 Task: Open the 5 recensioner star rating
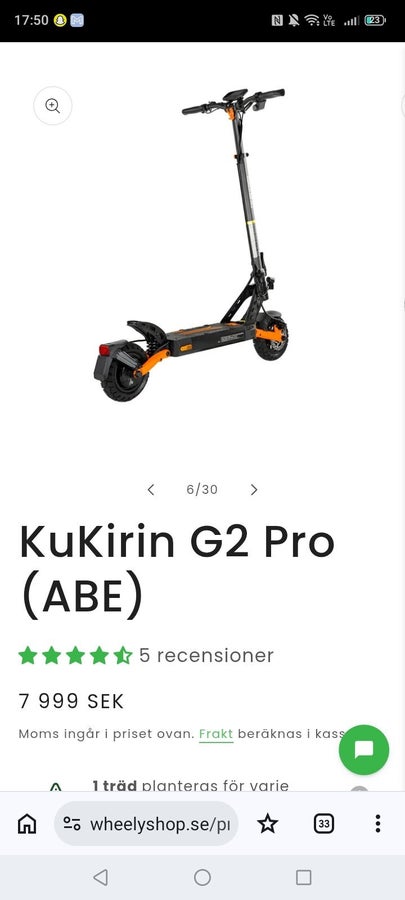tap(146, 655)
